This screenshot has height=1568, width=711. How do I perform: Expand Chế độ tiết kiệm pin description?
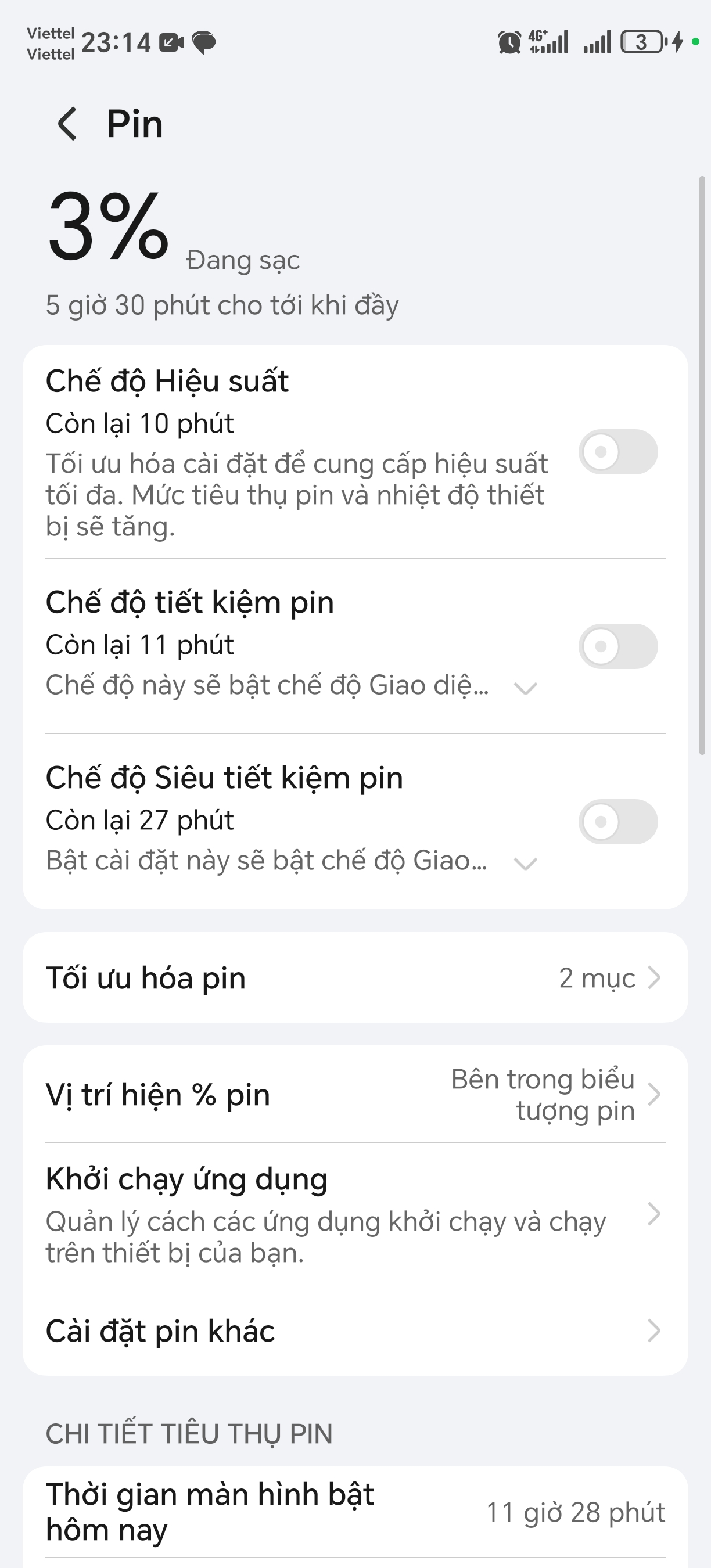click(x=525, y=688)
